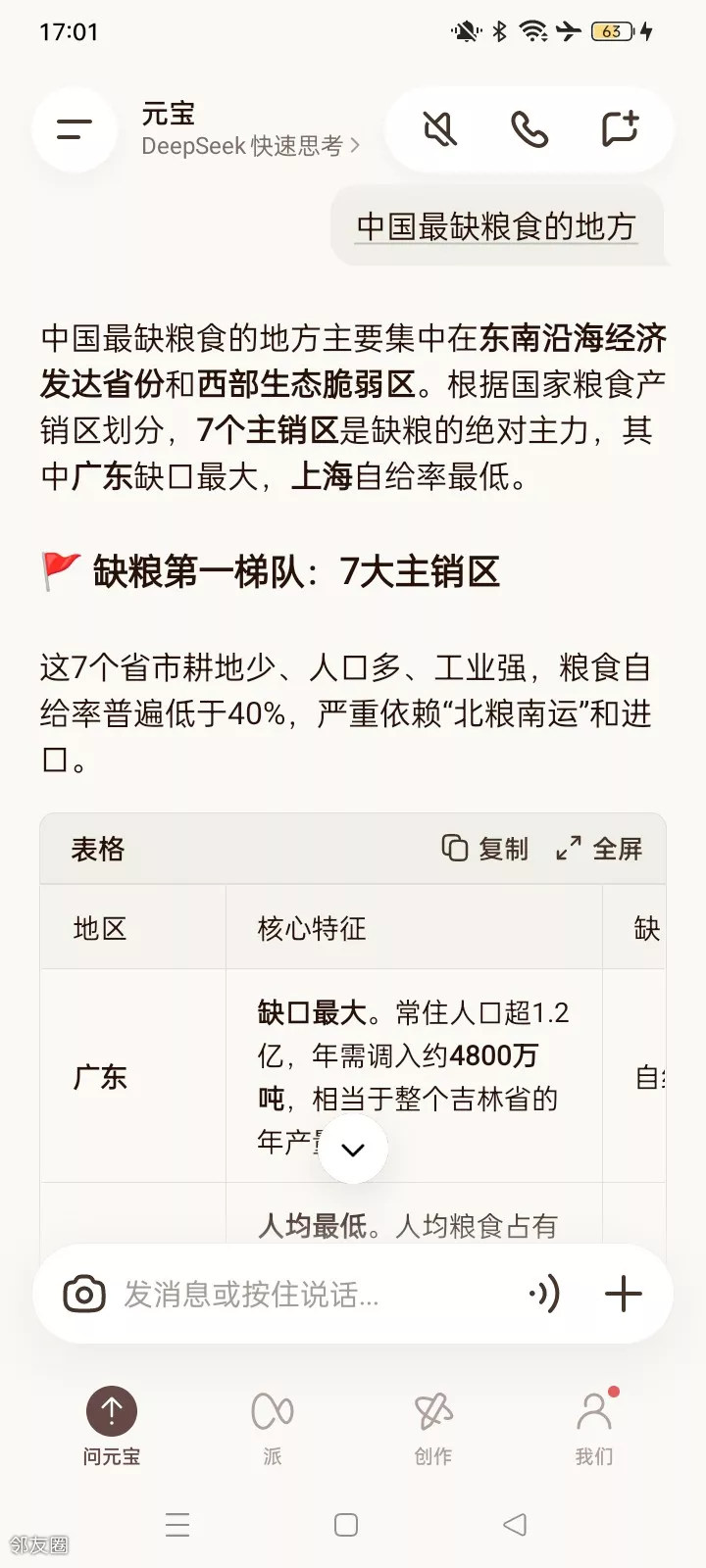The width and height of the screenshot is (706, 1568).
Task: Open the side menu drawer
Action: coord(75,129)
